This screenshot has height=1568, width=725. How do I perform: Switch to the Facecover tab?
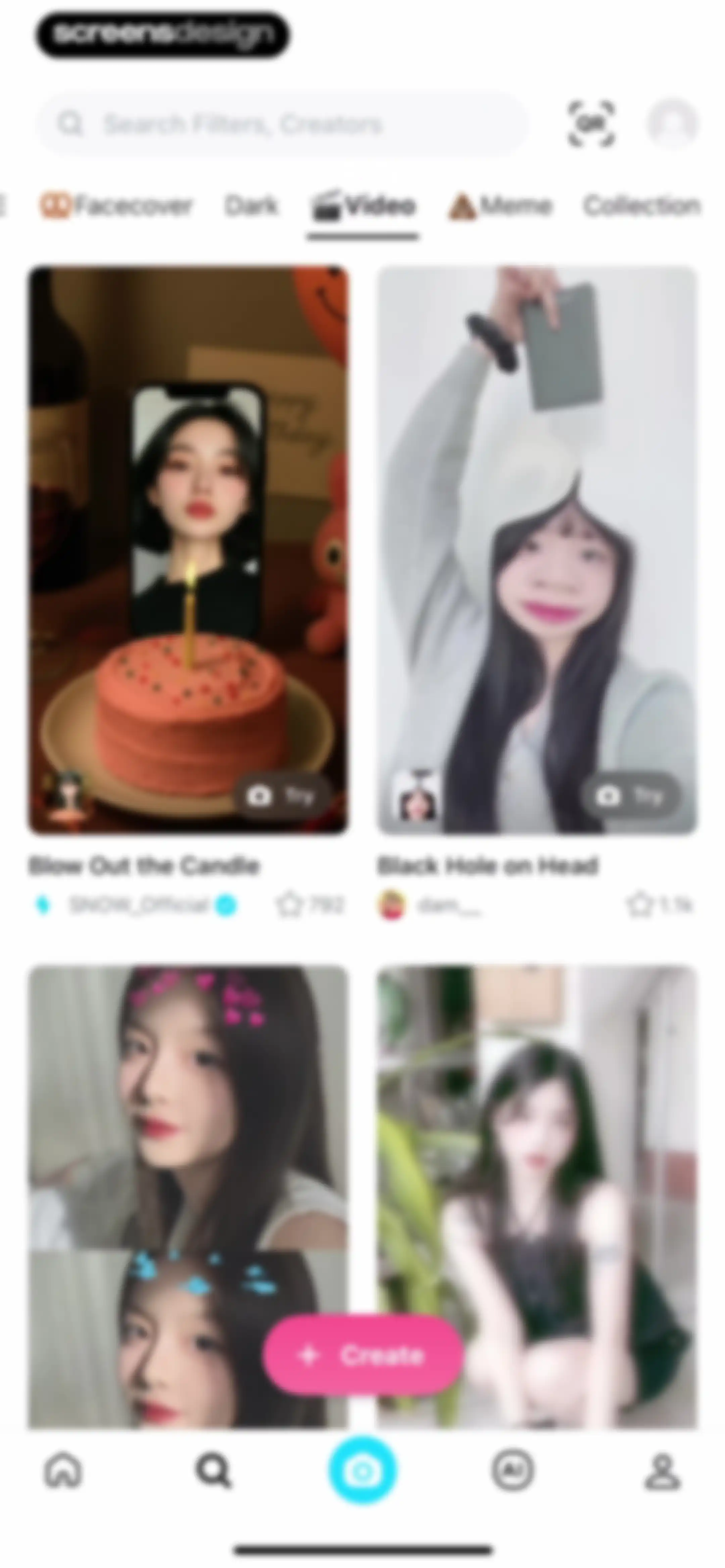coord(116,206)
